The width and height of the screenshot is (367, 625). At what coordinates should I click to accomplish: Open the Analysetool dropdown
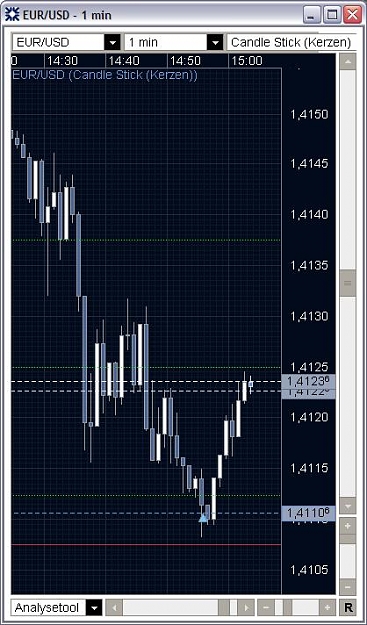tap(94, 608)
